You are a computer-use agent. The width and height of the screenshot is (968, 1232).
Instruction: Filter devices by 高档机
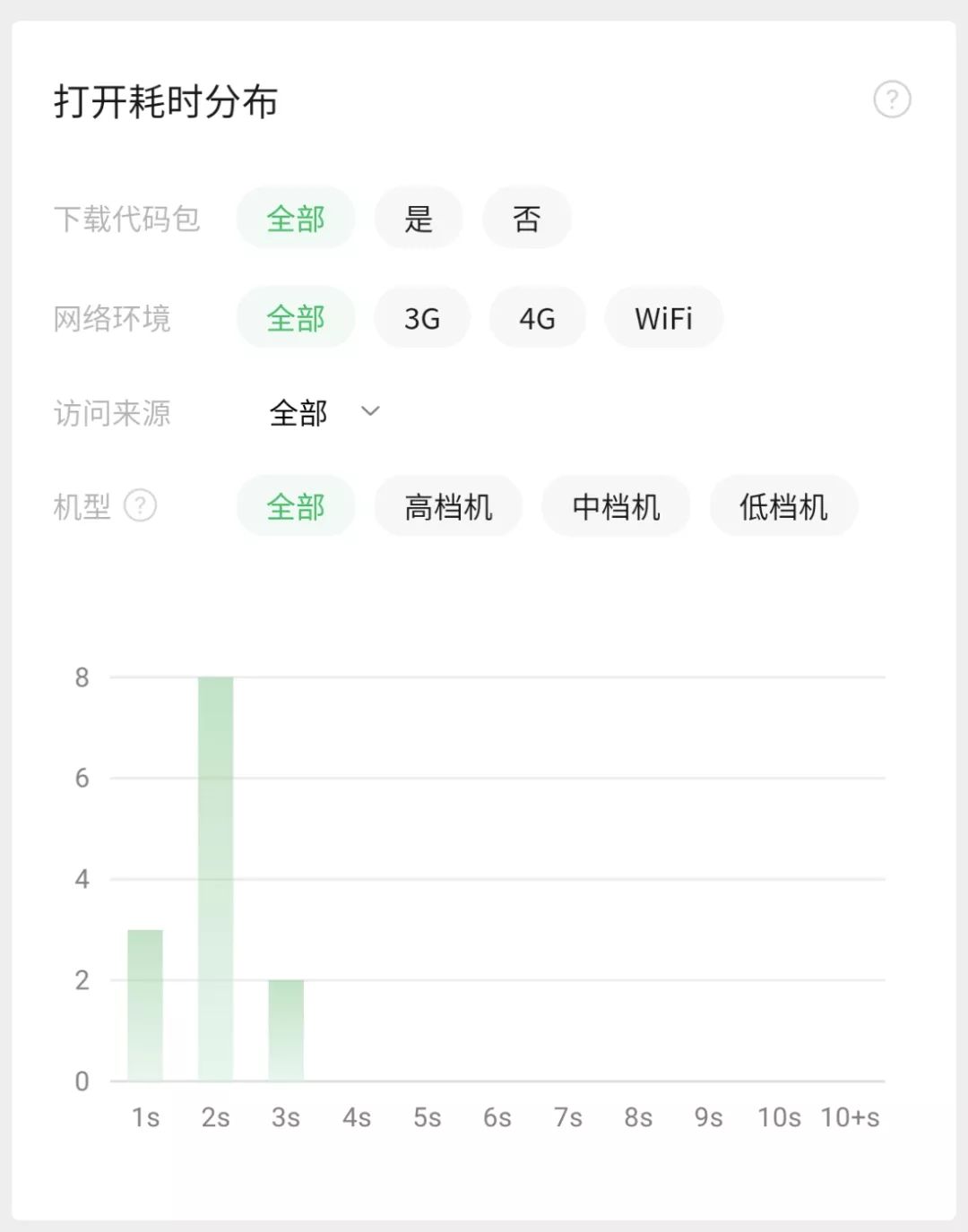point(448,506)
